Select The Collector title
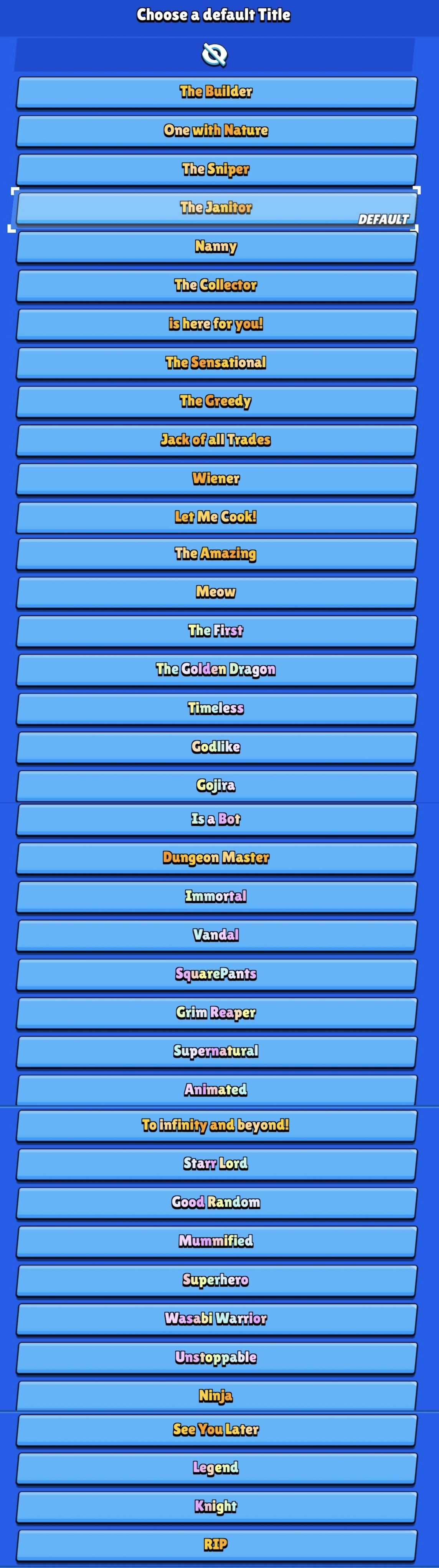 coord(216,285)
